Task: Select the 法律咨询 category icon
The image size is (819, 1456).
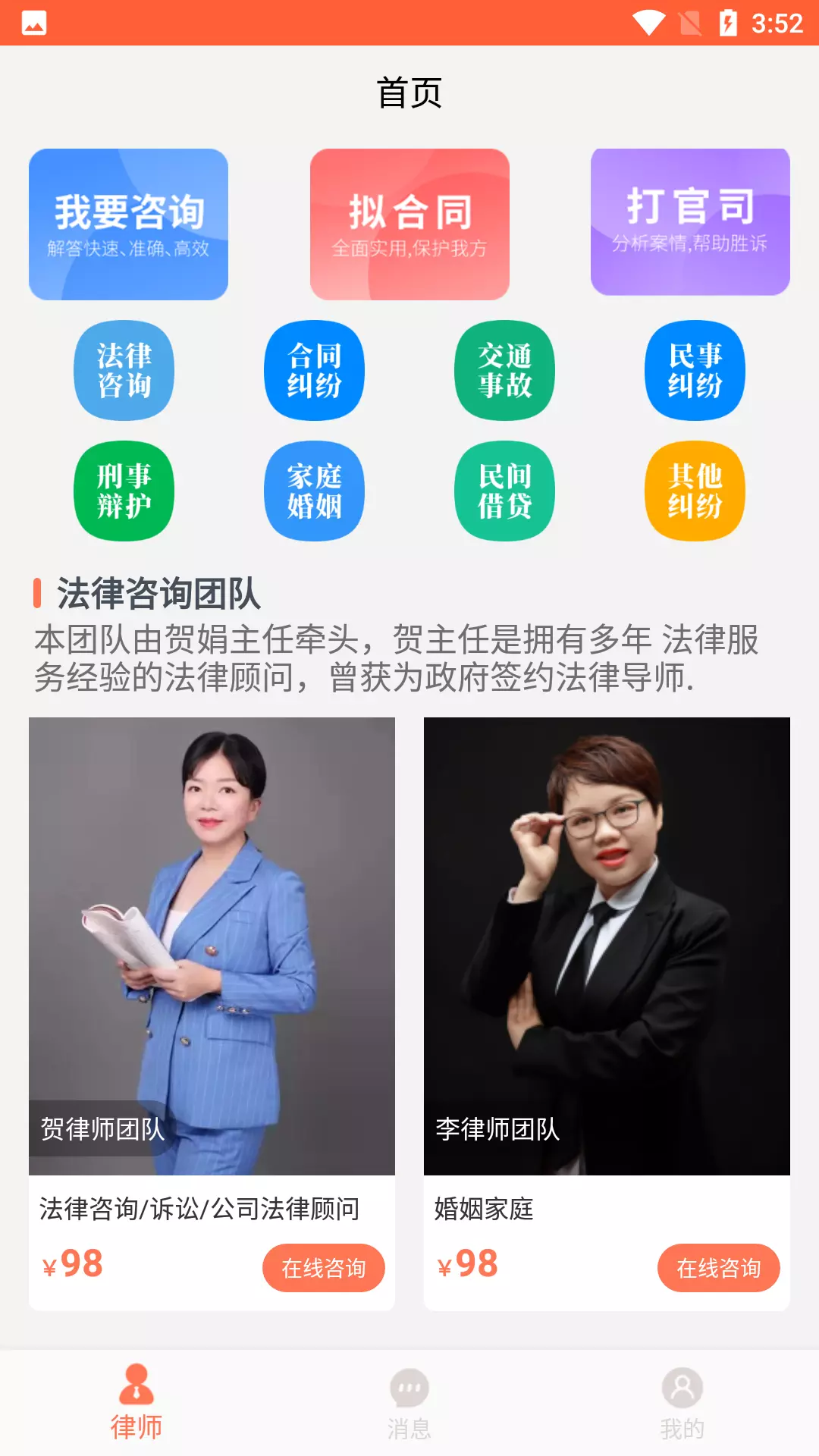Action: (124, 370)
